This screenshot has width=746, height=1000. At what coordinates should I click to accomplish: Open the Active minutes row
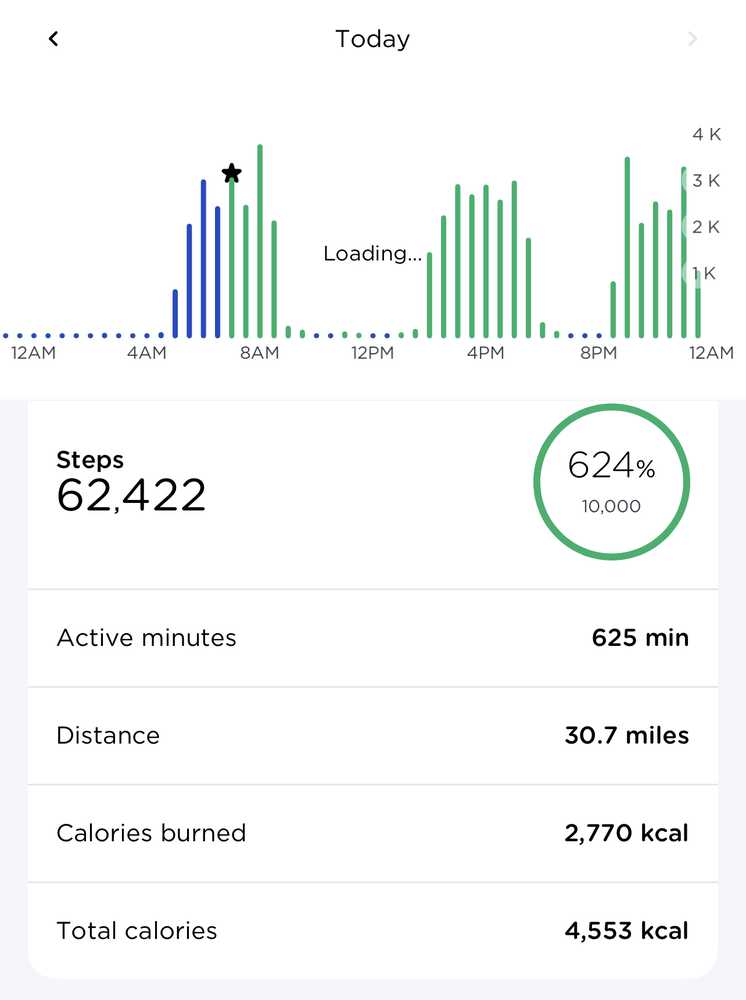pos(372,638)
